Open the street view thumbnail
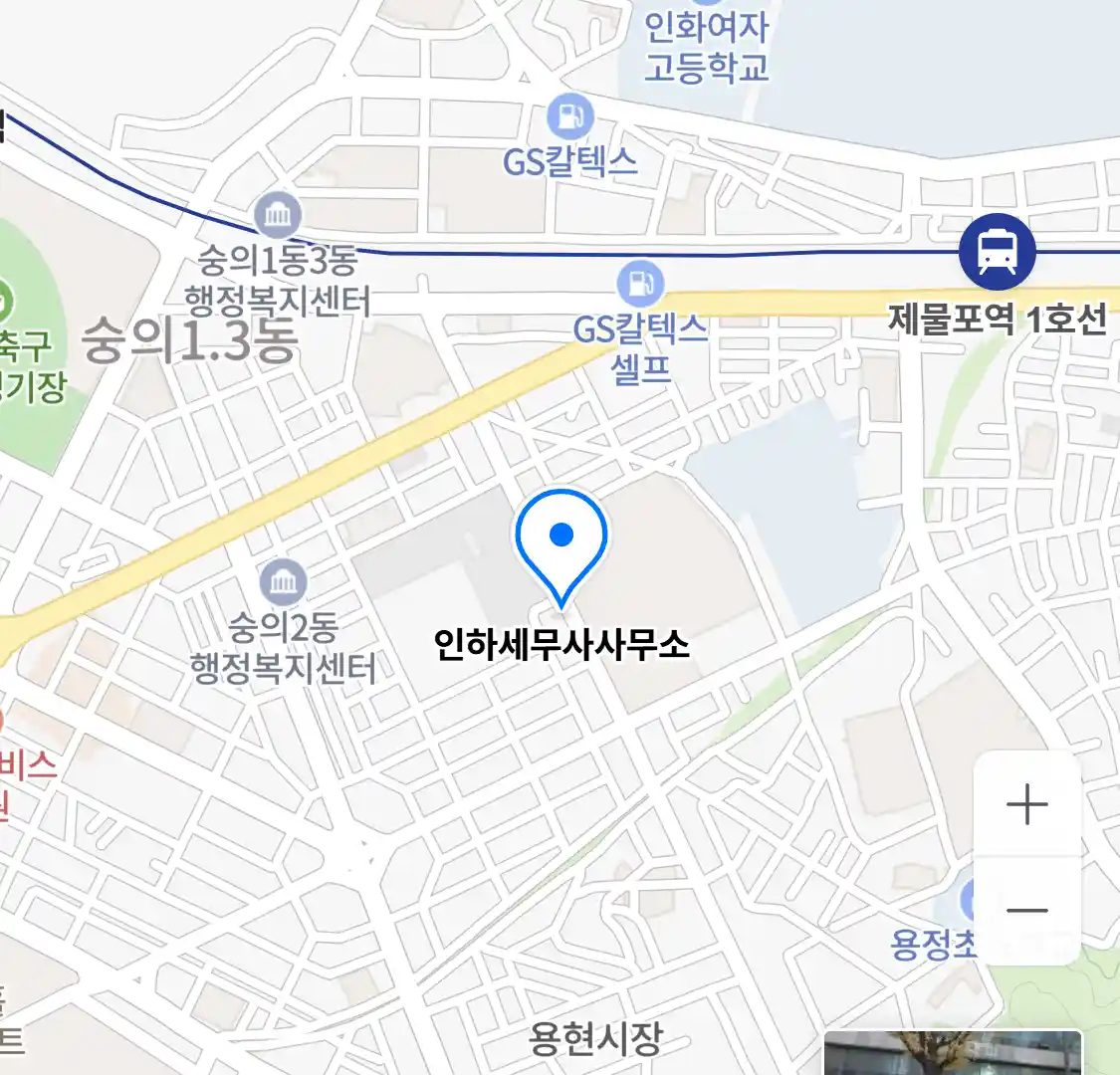Image resolution: width=1120 pixels, height=1075 pixels. click(x=952, y=1053)
